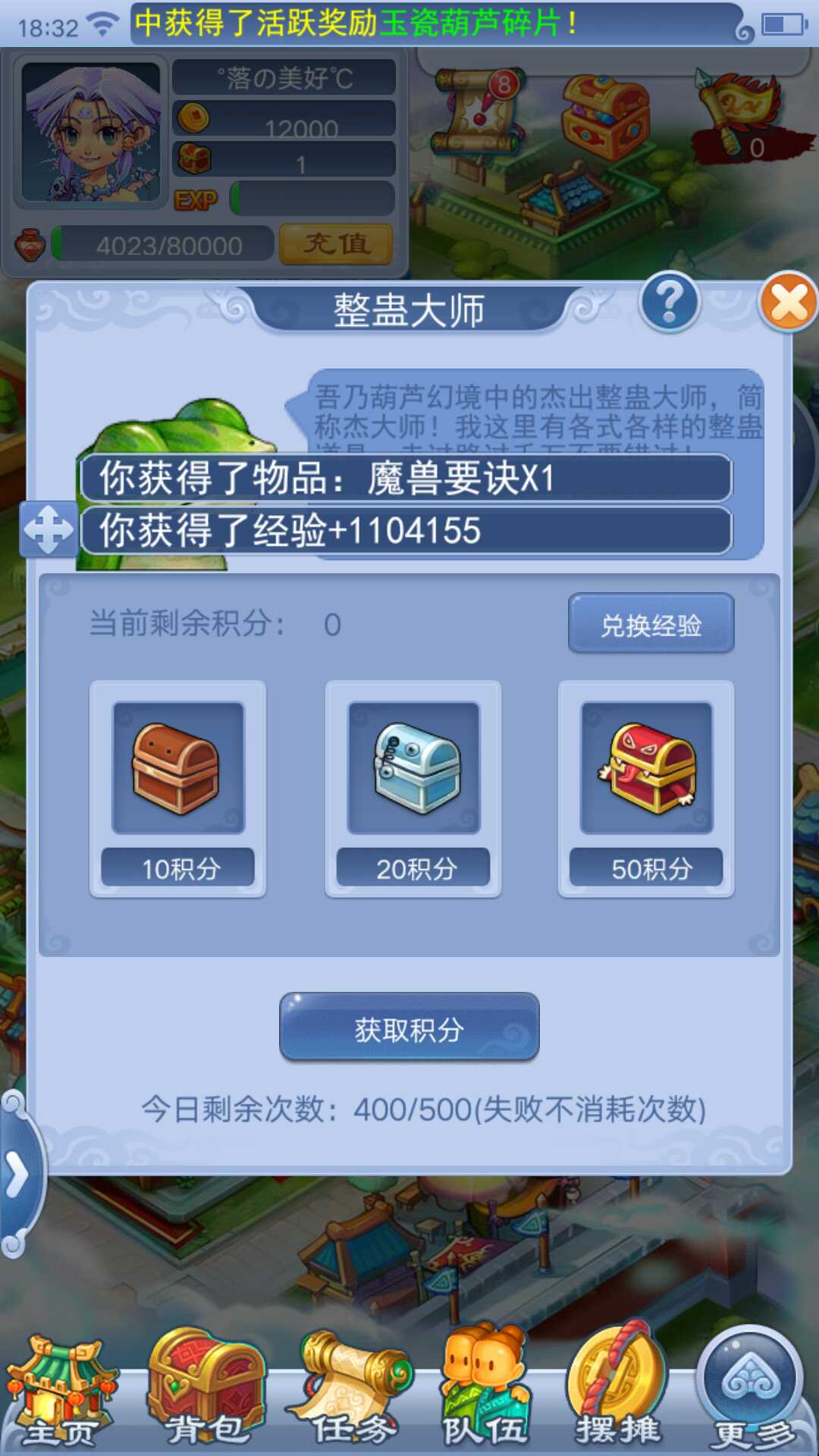Close the 整蛊大师 dialog
The image size is (819, 1456).
click(x=789, y=302)
